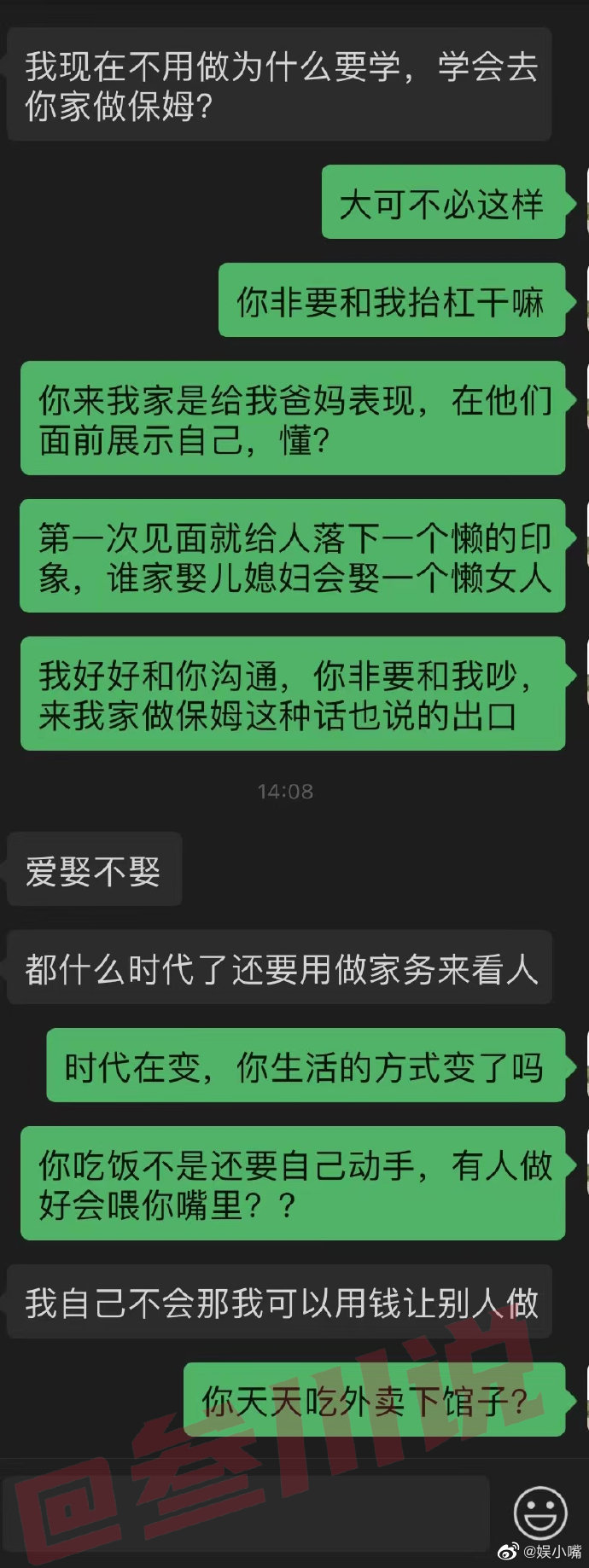Tap the message input field
The height and width of the screenshot is (1568, 589).
coord(246,1513)
